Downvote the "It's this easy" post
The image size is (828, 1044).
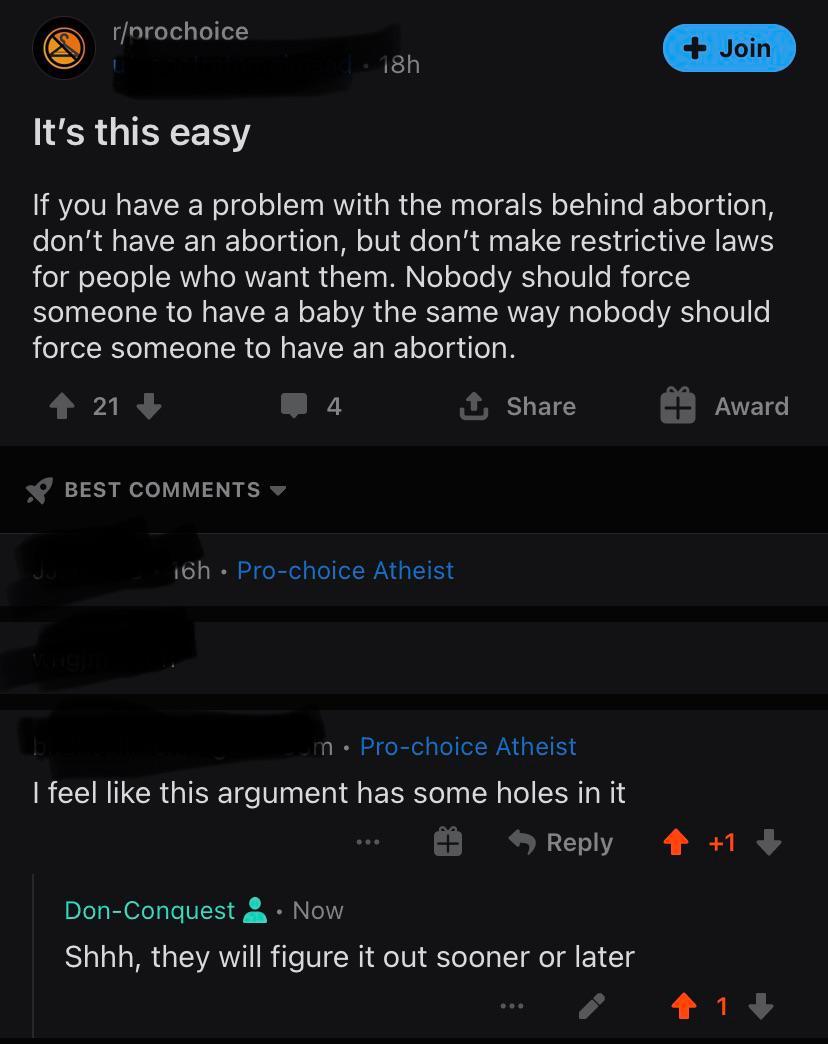tap(149, 406)
